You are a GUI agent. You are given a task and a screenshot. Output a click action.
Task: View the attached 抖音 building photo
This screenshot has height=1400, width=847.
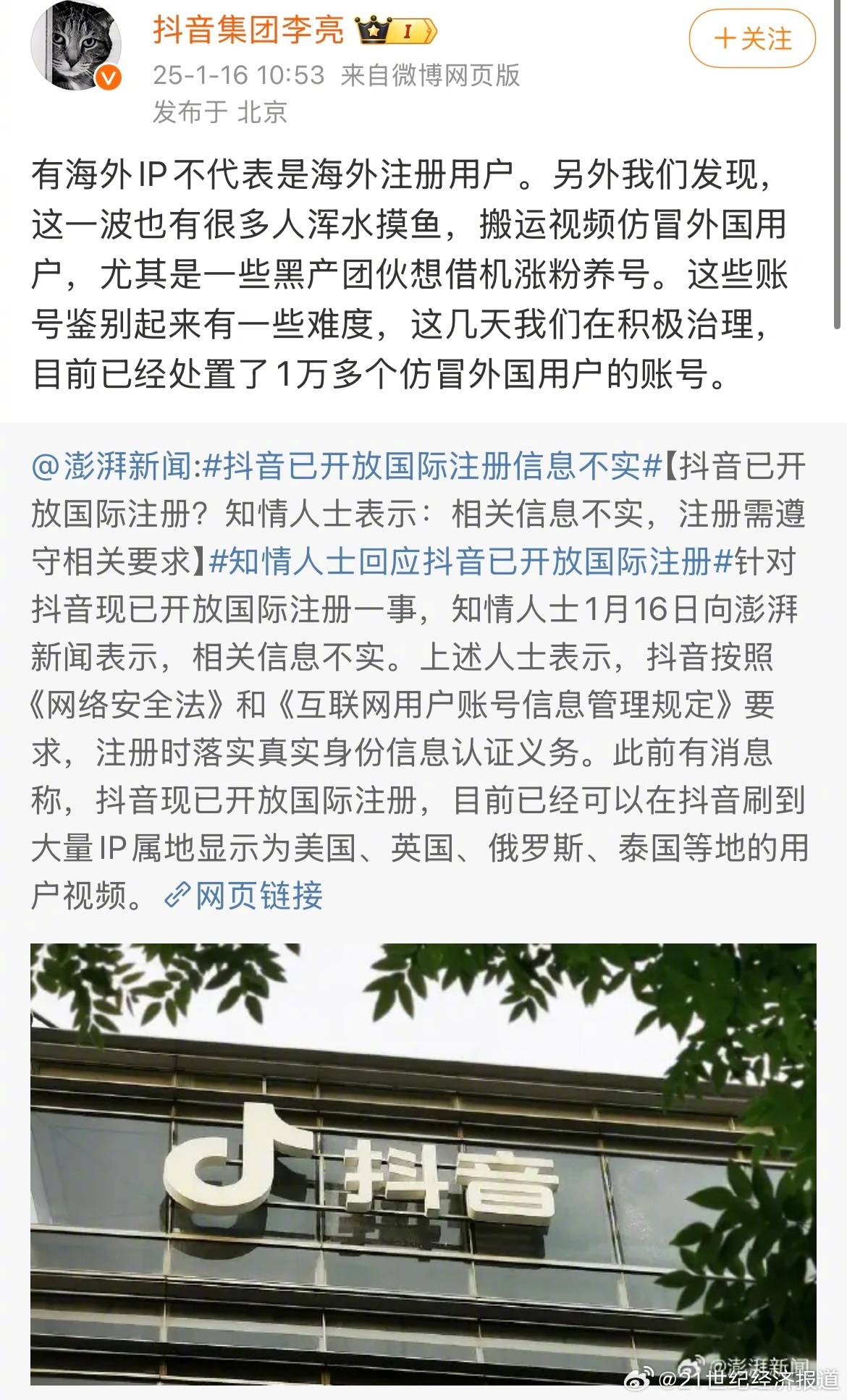tap(423, 1163)
